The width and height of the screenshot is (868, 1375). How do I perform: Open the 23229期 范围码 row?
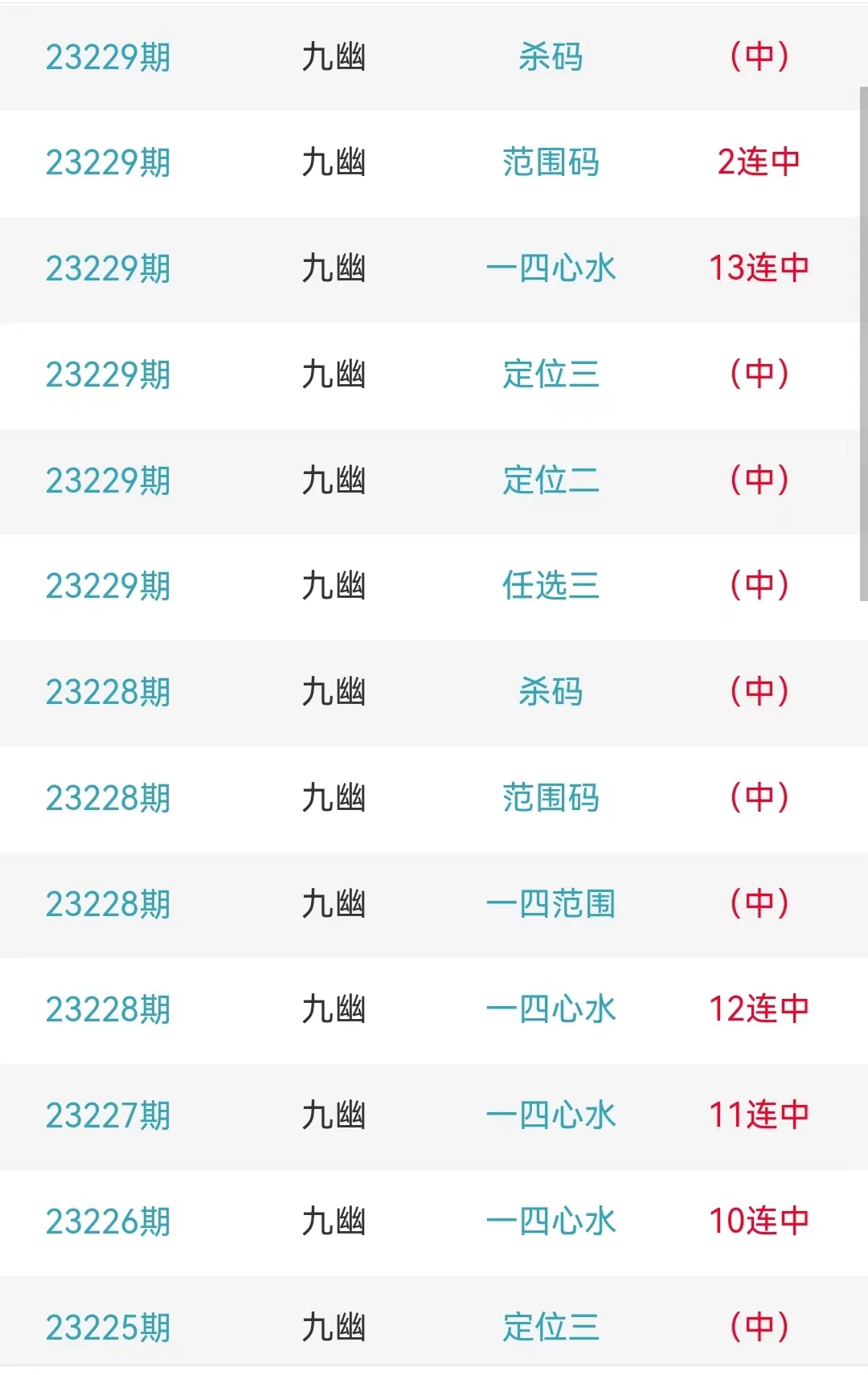coord(551,162)
